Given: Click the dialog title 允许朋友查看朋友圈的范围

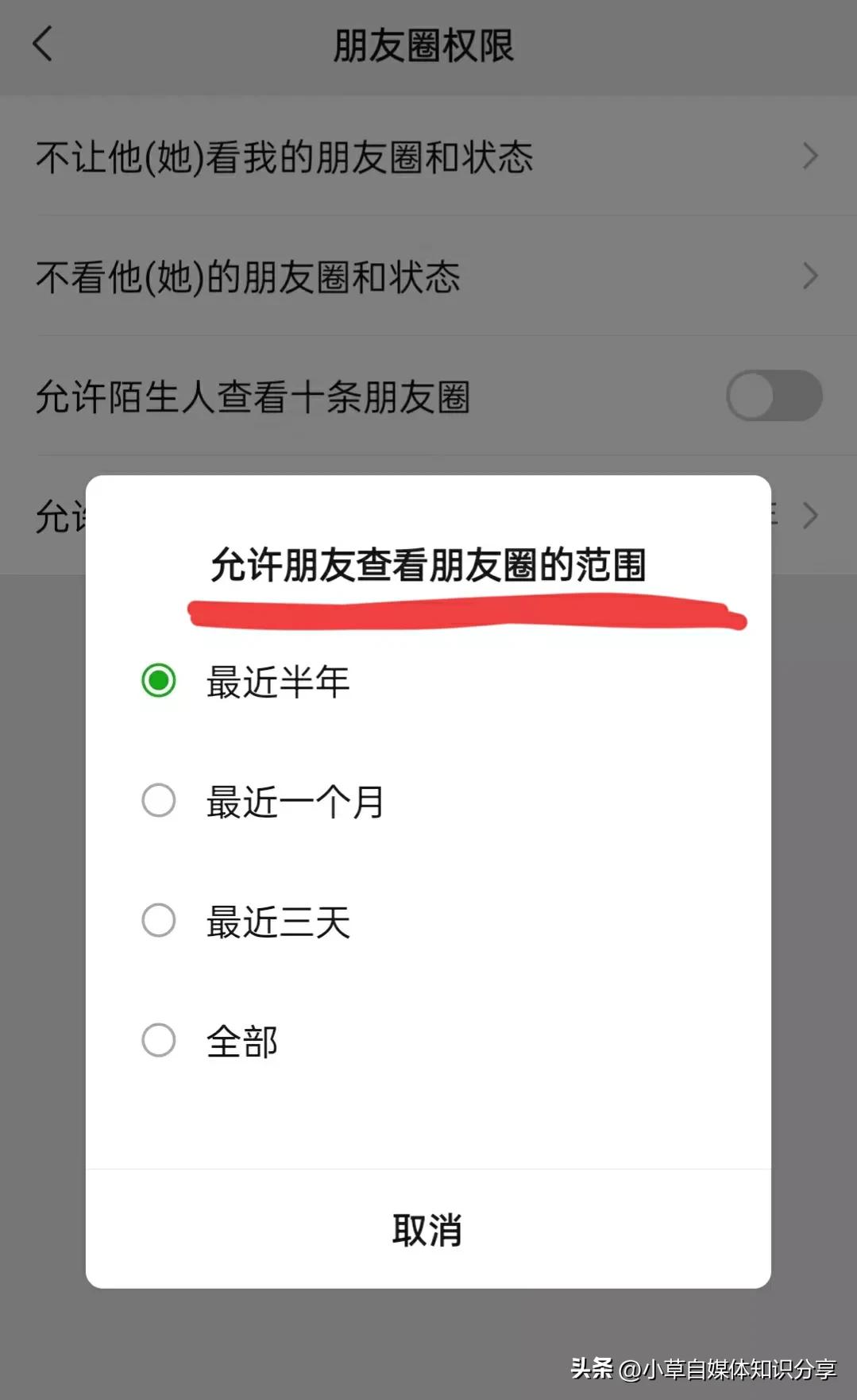Looking at the screenshot, I should [x=429, y=567].
